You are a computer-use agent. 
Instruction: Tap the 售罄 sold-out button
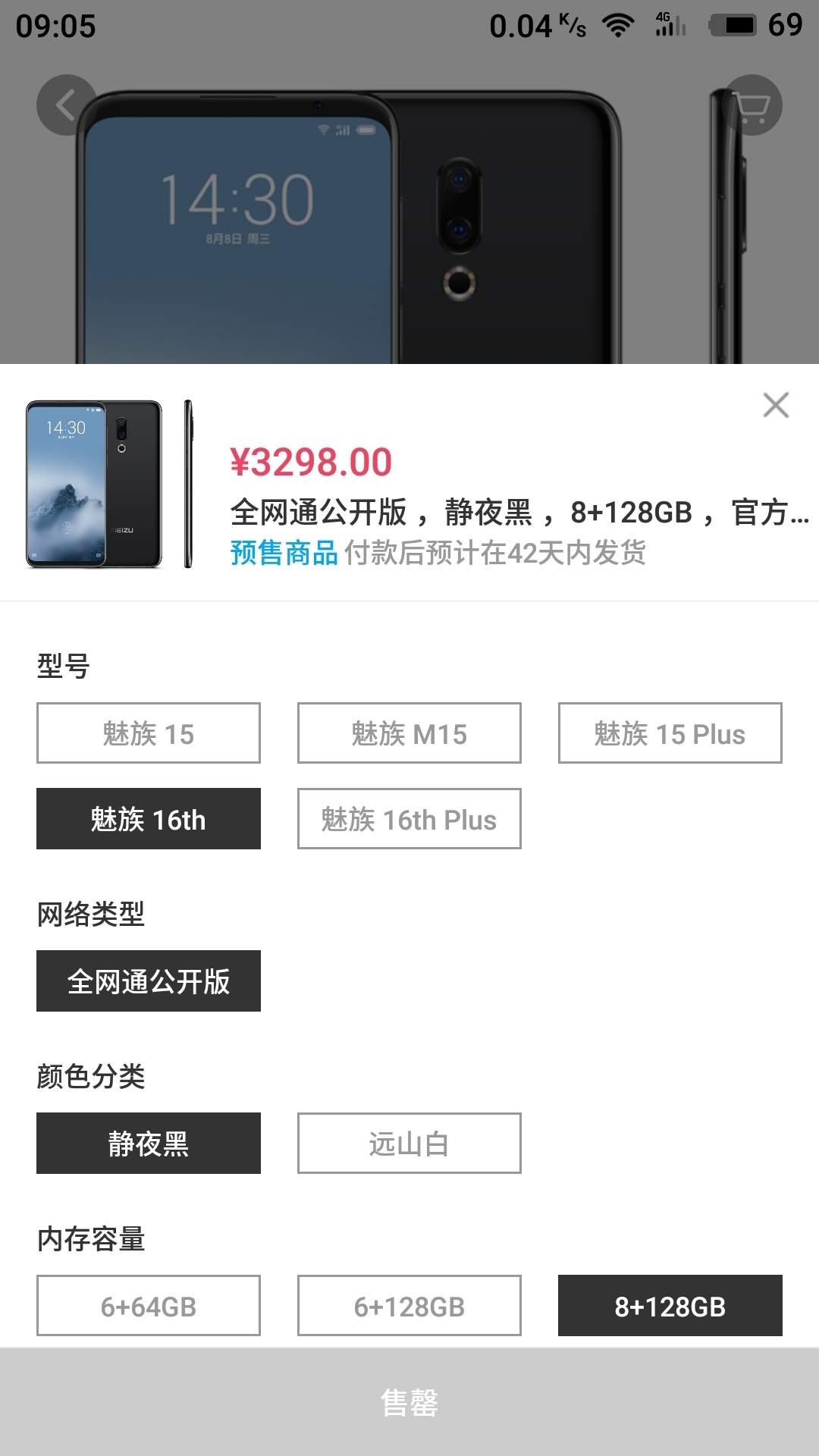[409, 1402]
